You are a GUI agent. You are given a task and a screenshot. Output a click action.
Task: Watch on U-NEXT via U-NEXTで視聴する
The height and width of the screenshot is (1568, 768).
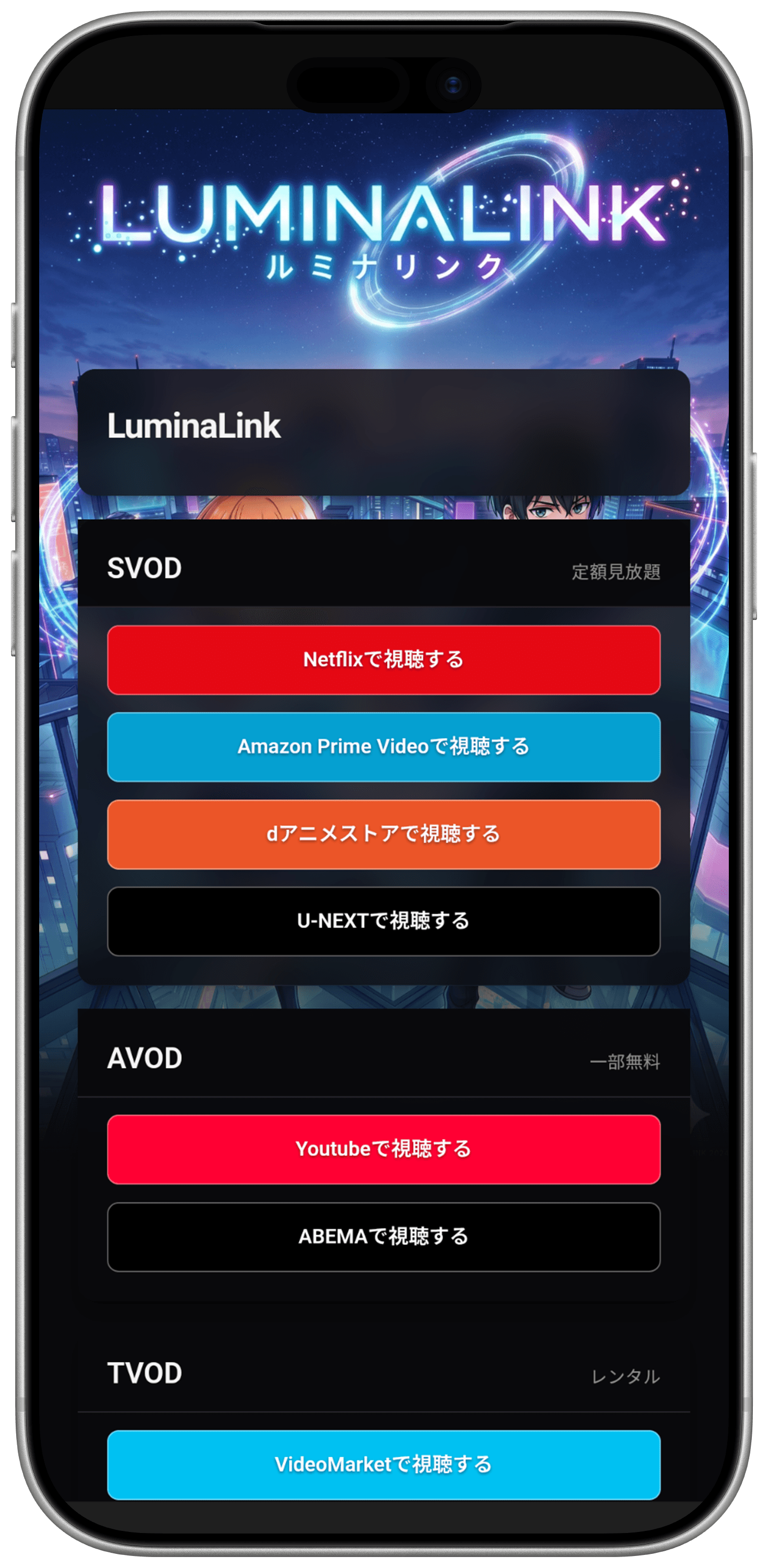(383, 921)
